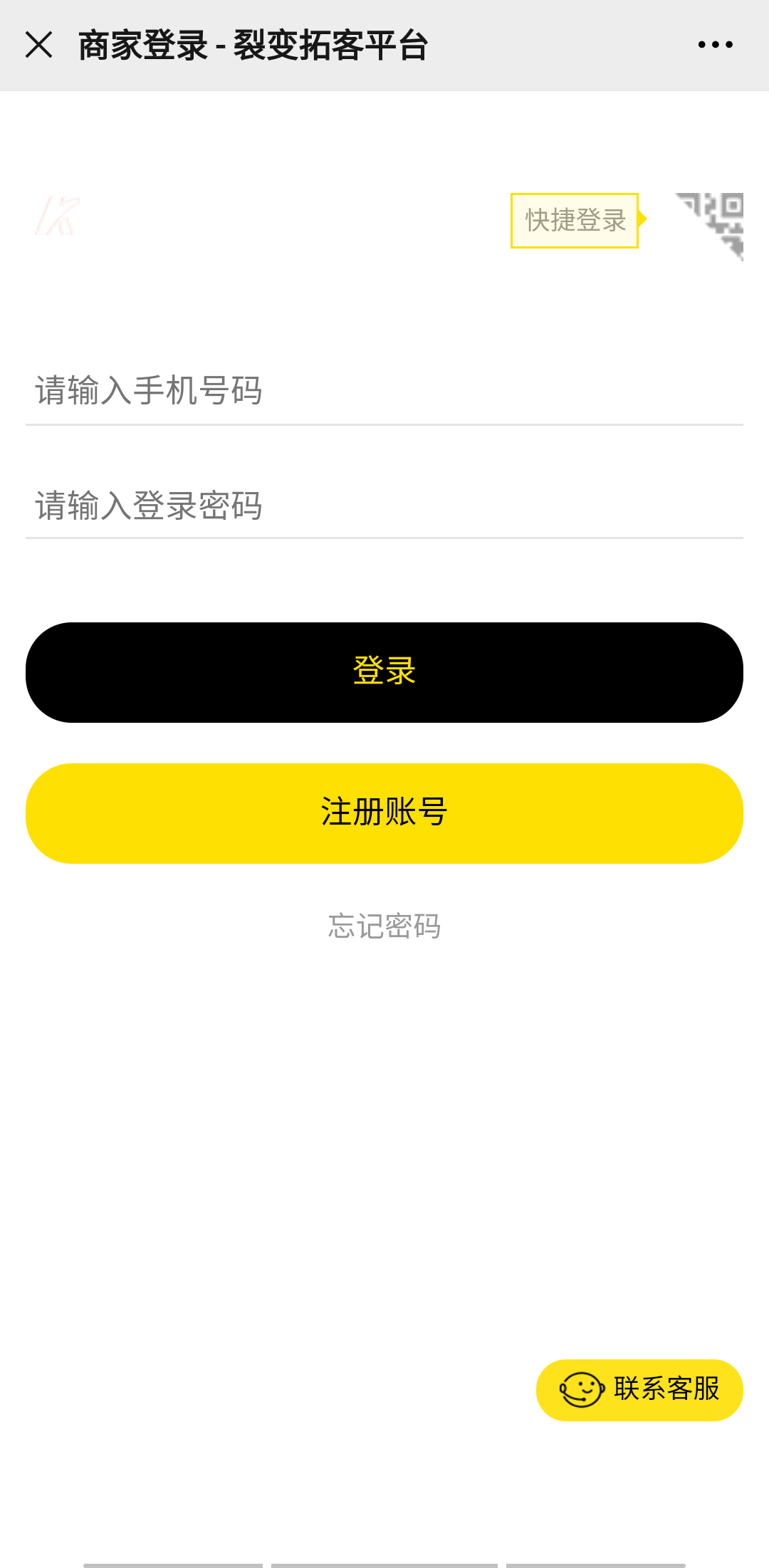The image size is (769, 1568).
Task: Focus the login password field
Action: (x=384, y=506)
